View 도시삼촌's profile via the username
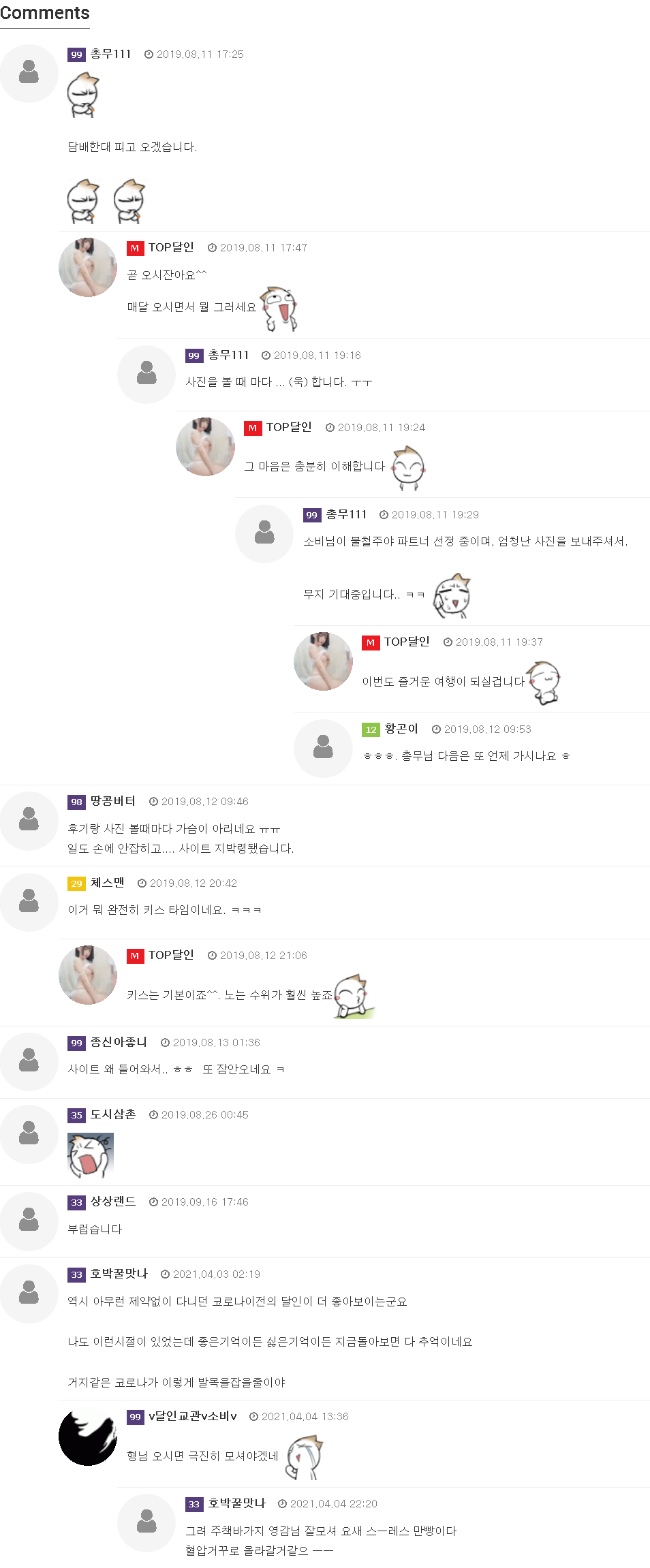 coord(112,1114)
